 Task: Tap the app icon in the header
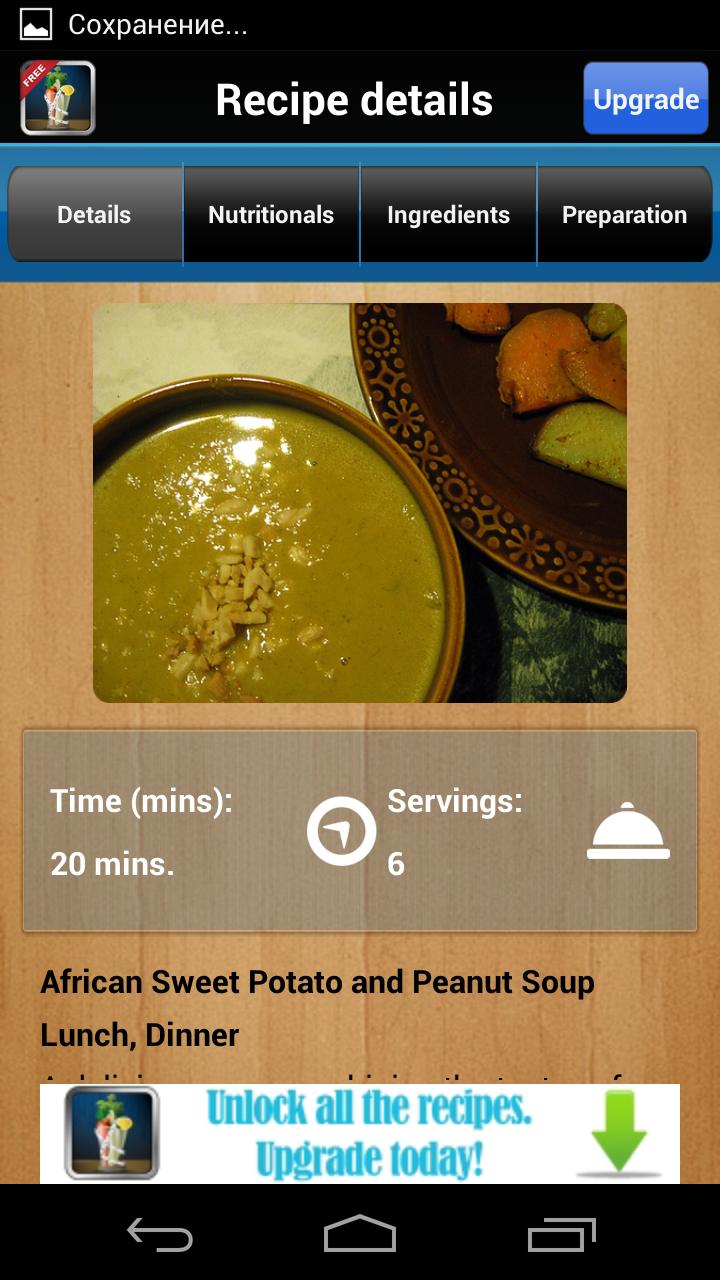(58, 98)
